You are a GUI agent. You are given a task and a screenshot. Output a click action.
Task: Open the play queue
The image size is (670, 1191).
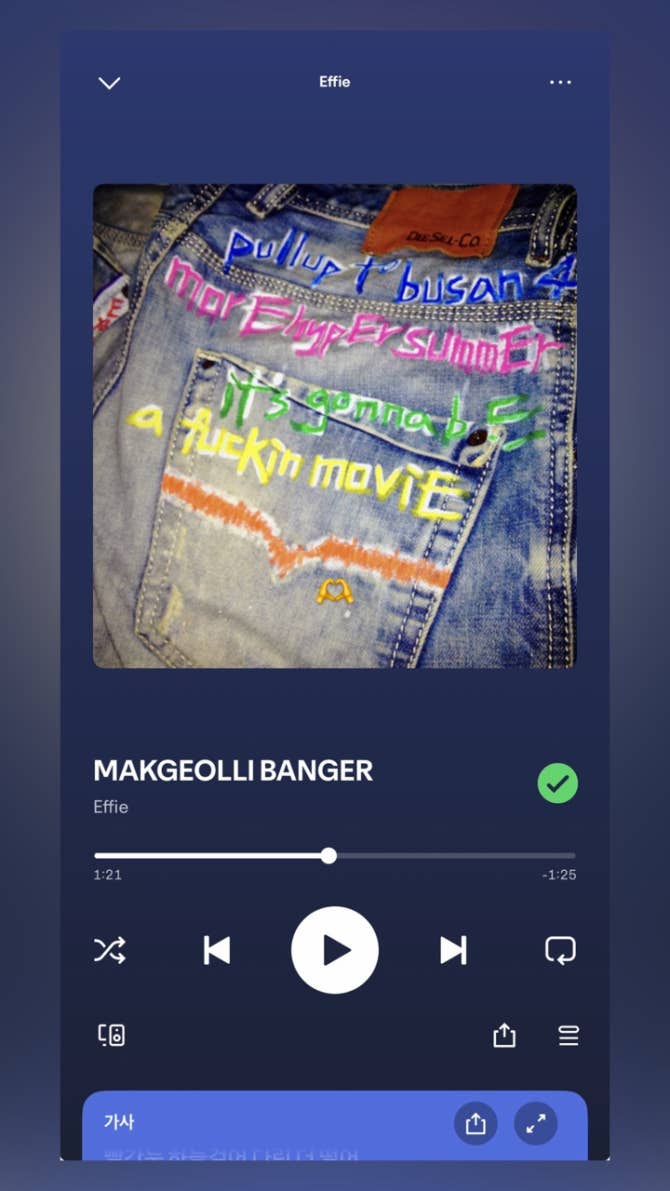pos(568,1035)
